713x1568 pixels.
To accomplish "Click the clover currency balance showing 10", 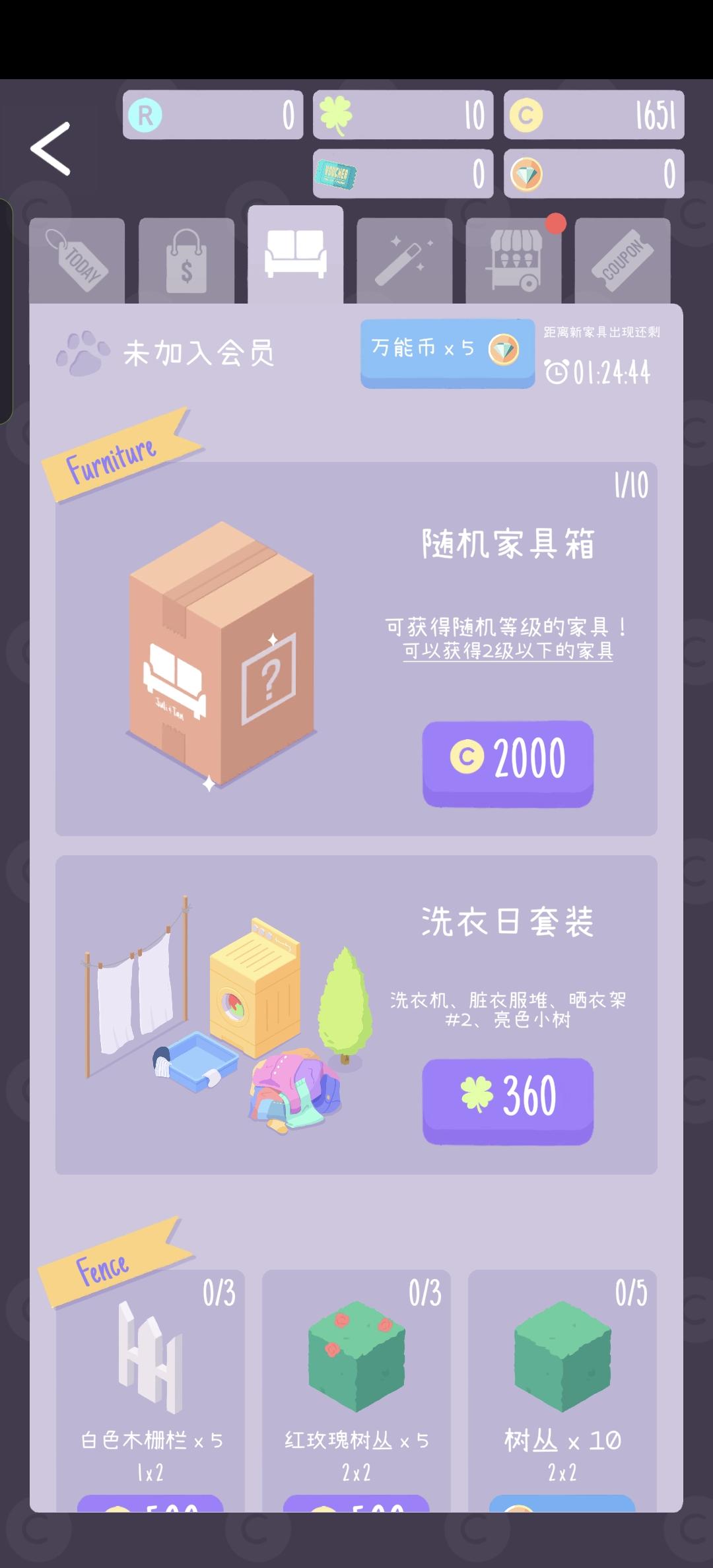I will coord(403,114).
